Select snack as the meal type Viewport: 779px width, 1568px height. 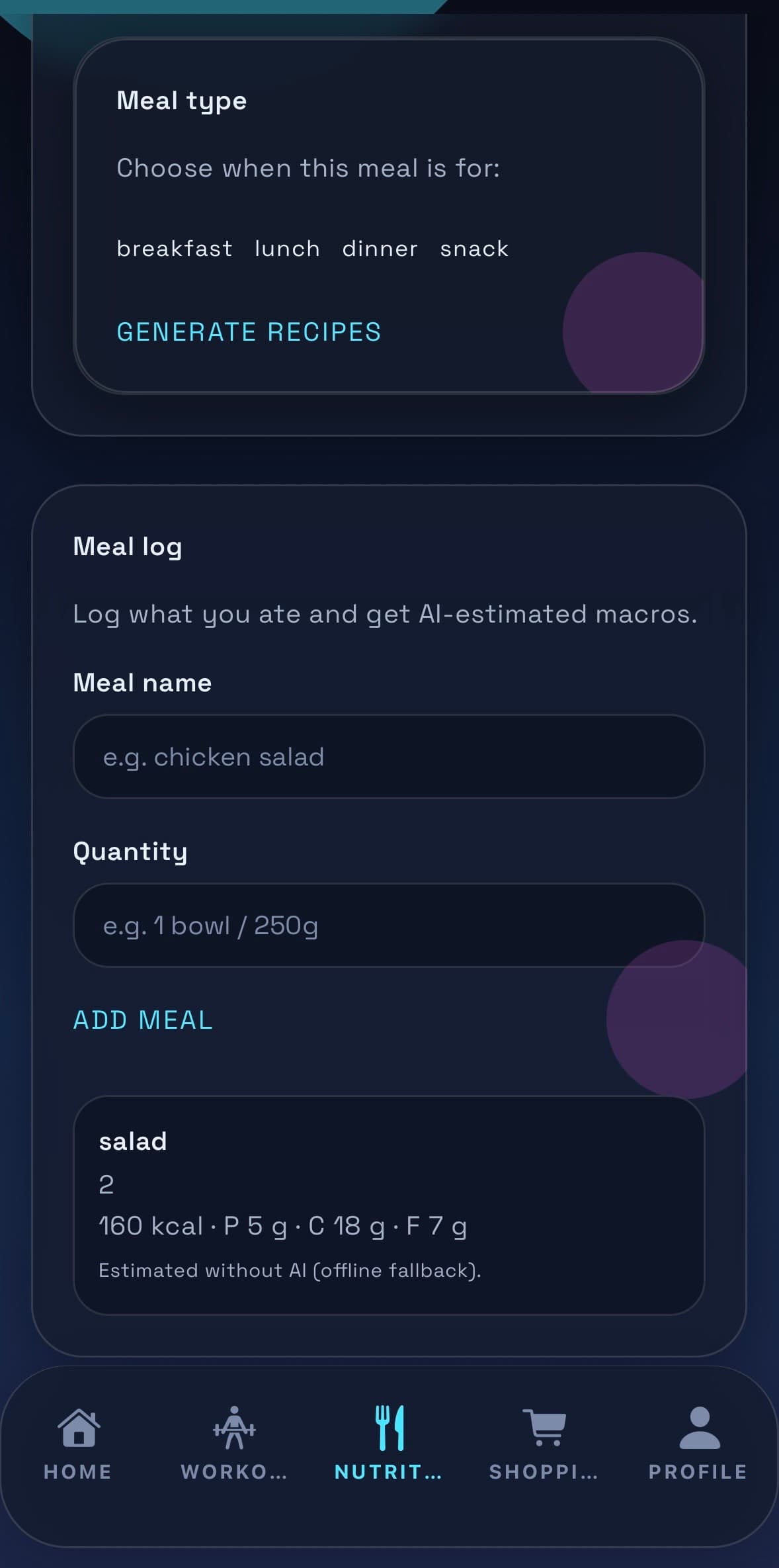(x=473, y=248)
